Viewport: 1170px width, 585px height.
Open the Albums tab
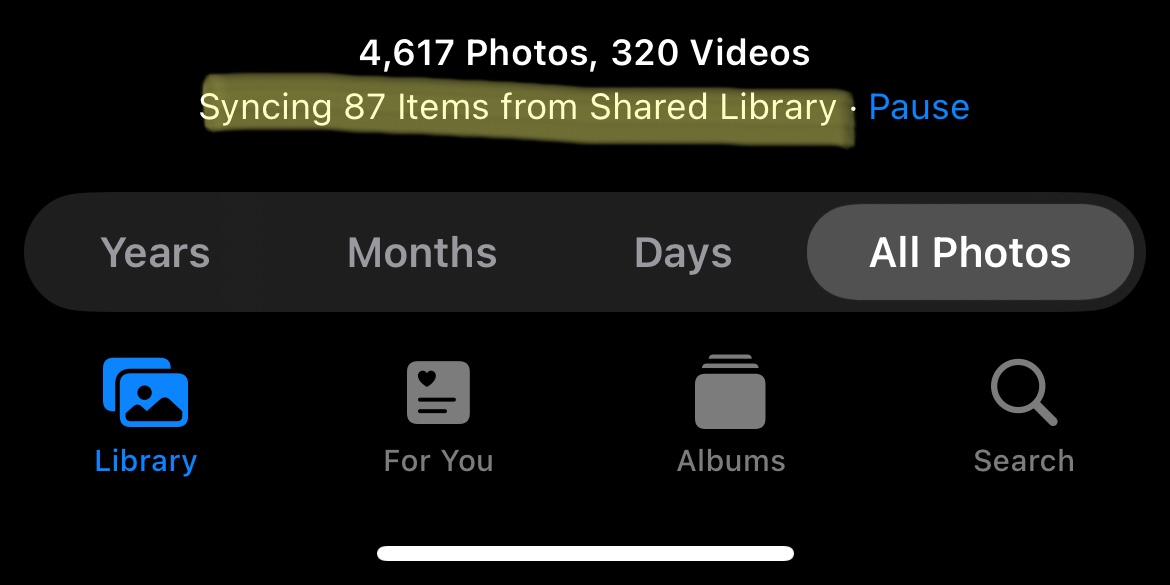(x=731, y=416)
